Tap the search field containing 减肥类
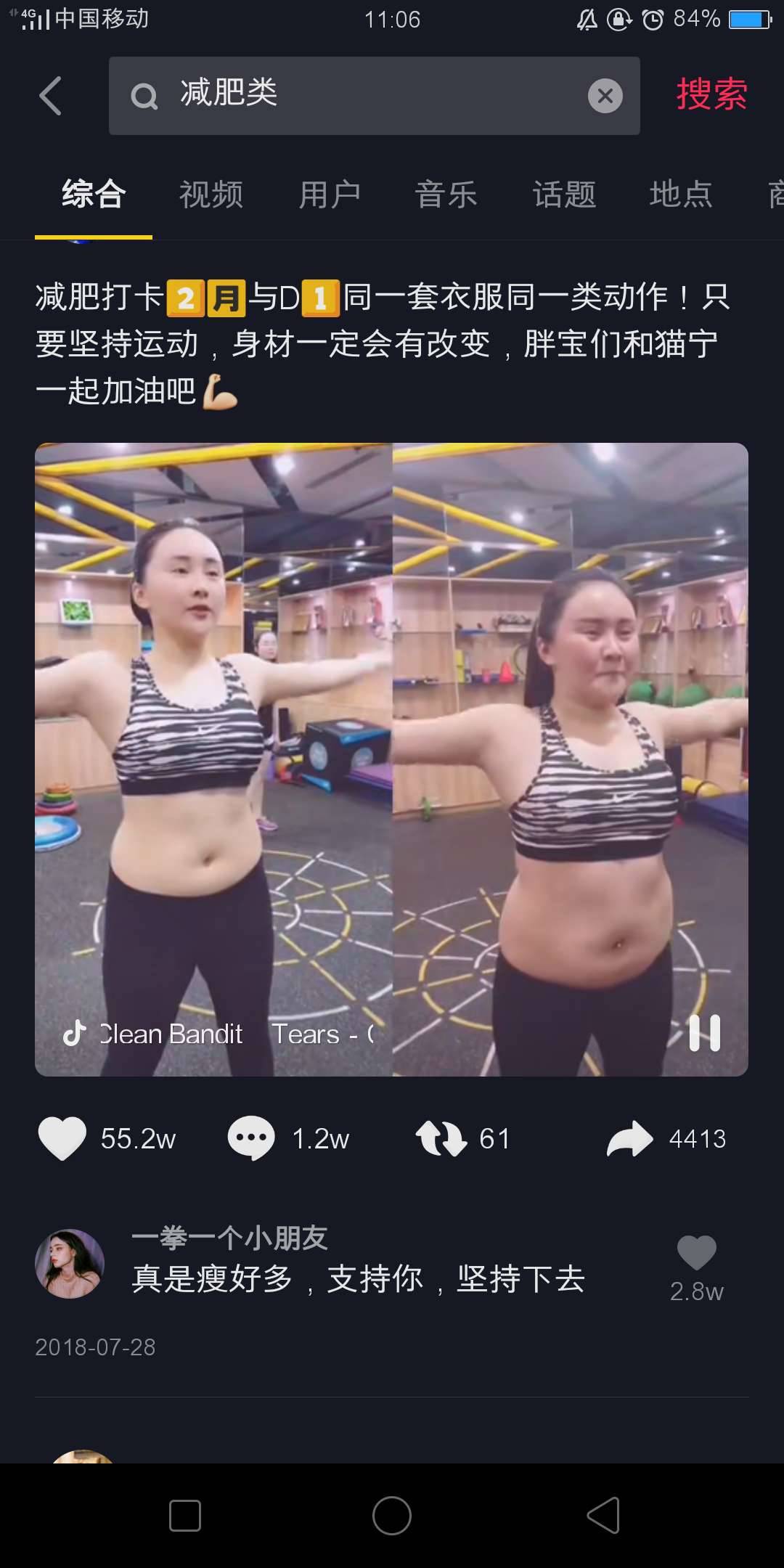The image size is (784, 1568). click(x=363, y=95)
